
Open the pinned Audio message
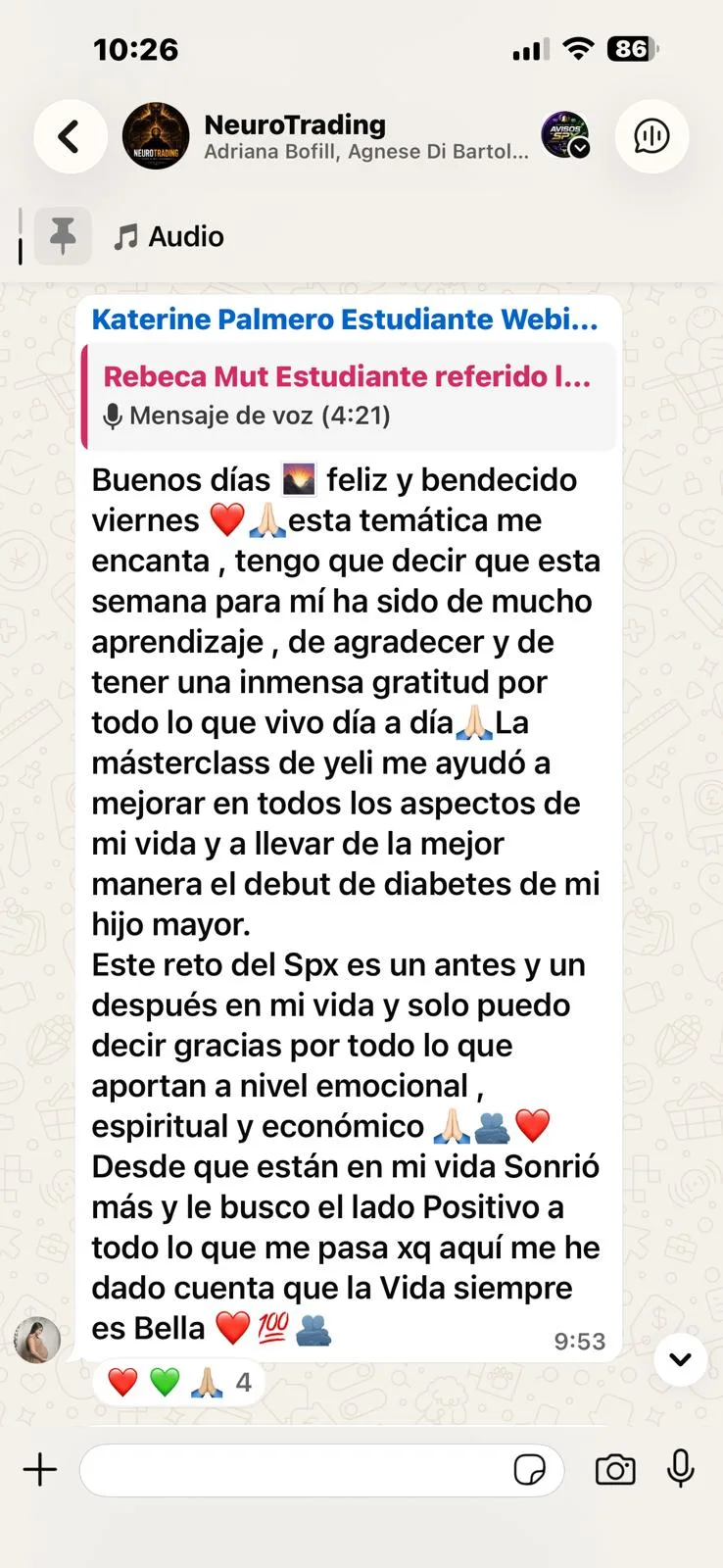pyautogui.click(x=167, y=236)
